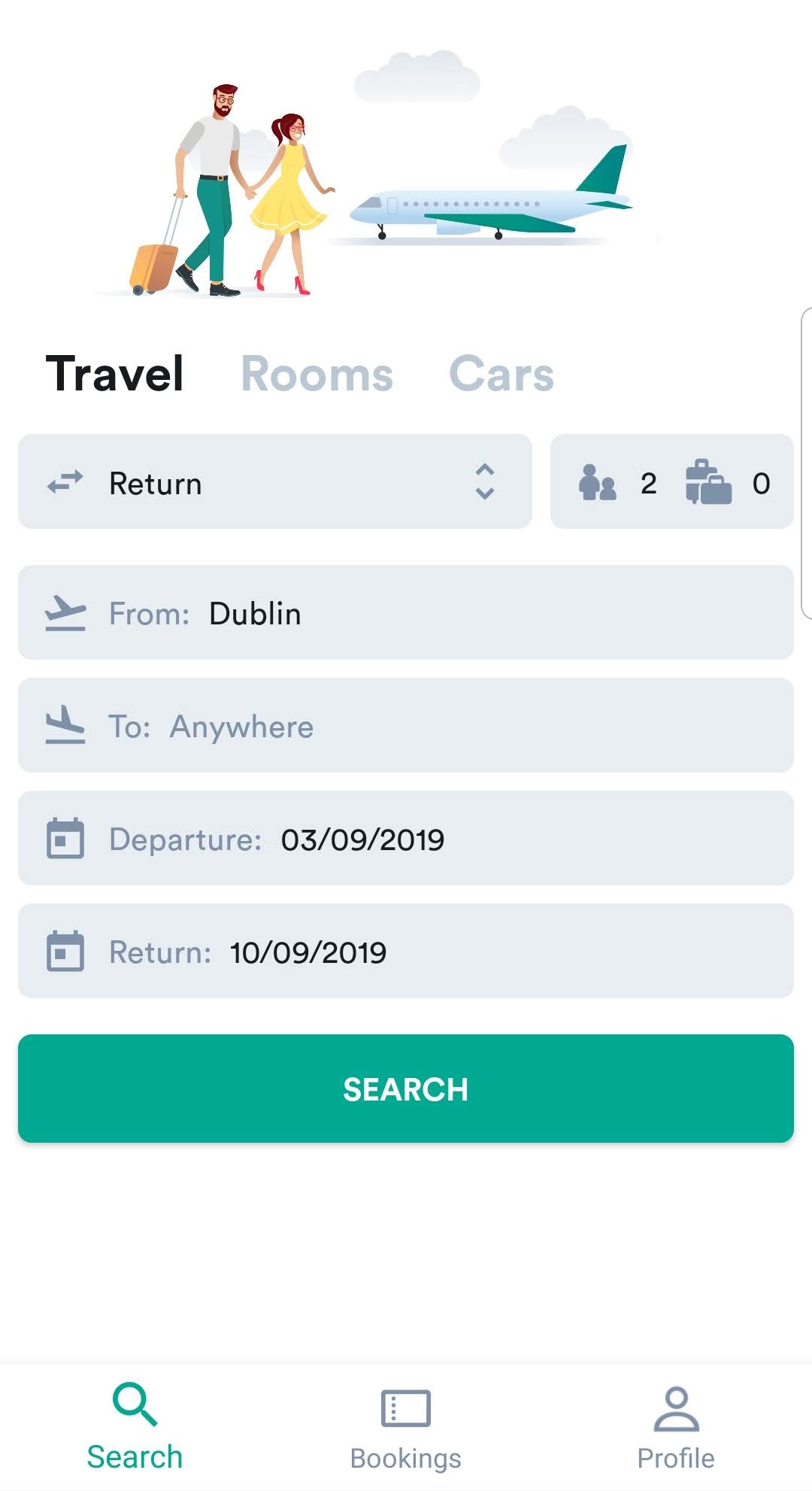
Task: Open the trip type selector showing Return
Action: [274, 482]
